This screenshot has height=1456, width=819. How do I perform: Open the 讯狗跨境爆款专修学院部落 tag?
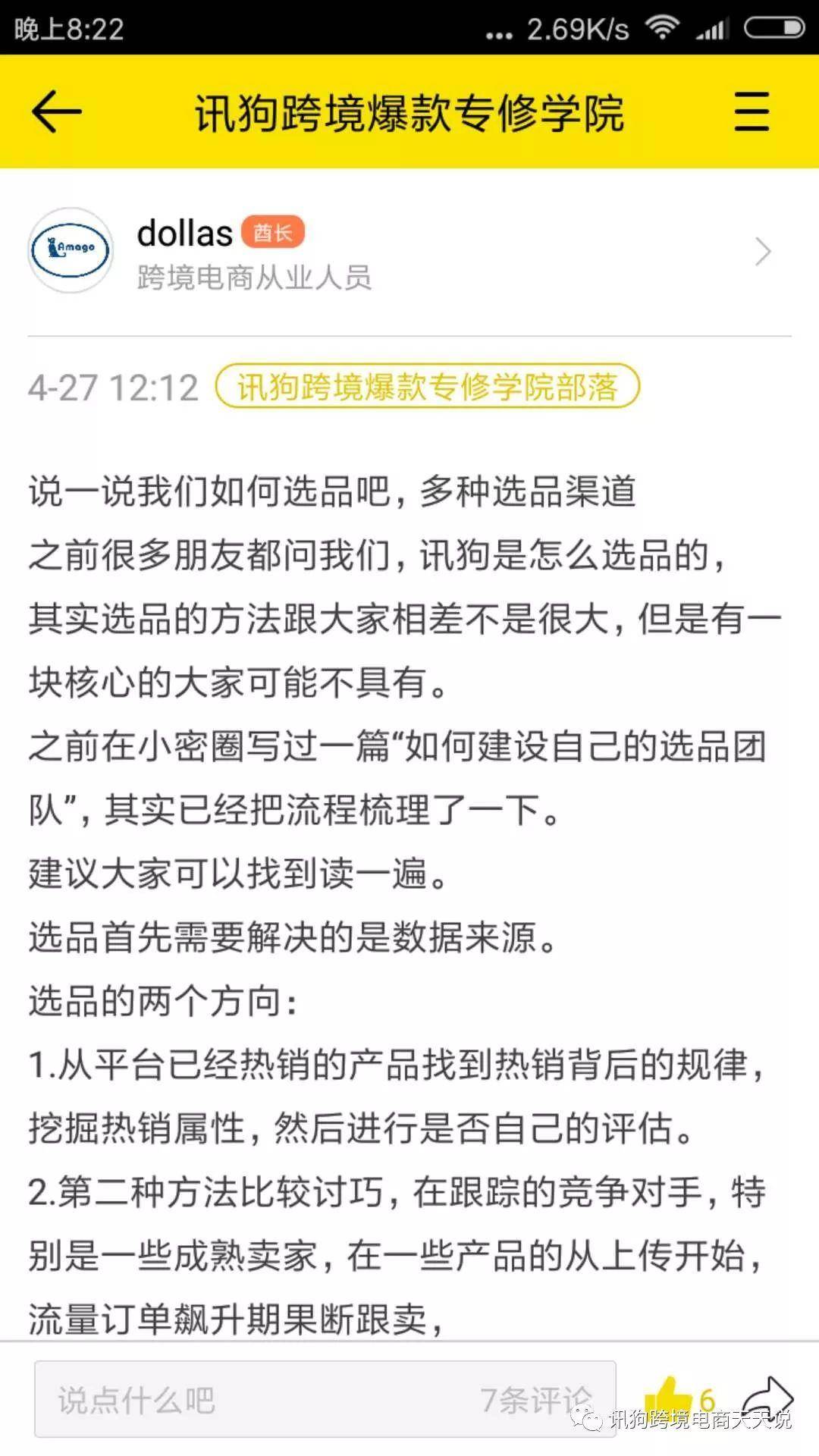[428, 387]
